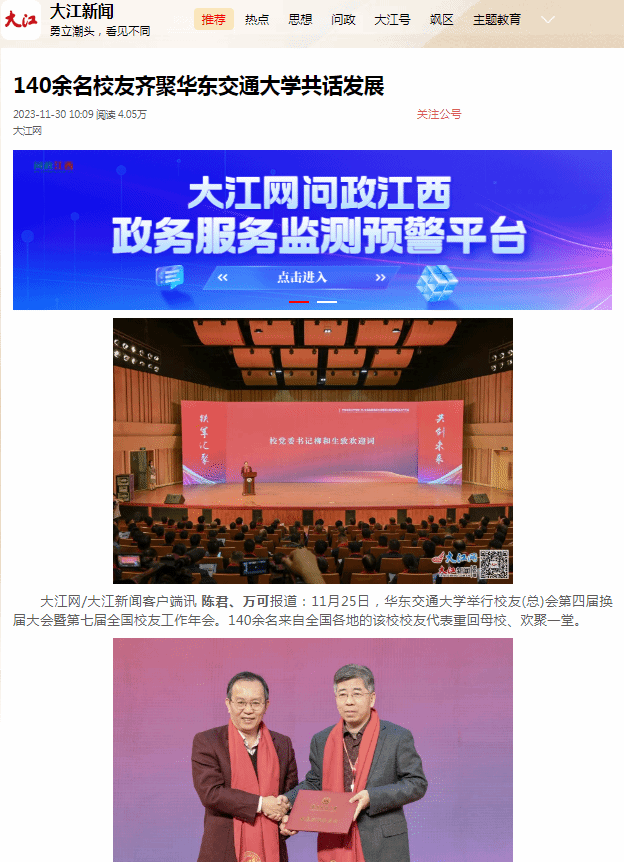
Task: Switch to the 热点 tab
Action: (257, 19)
